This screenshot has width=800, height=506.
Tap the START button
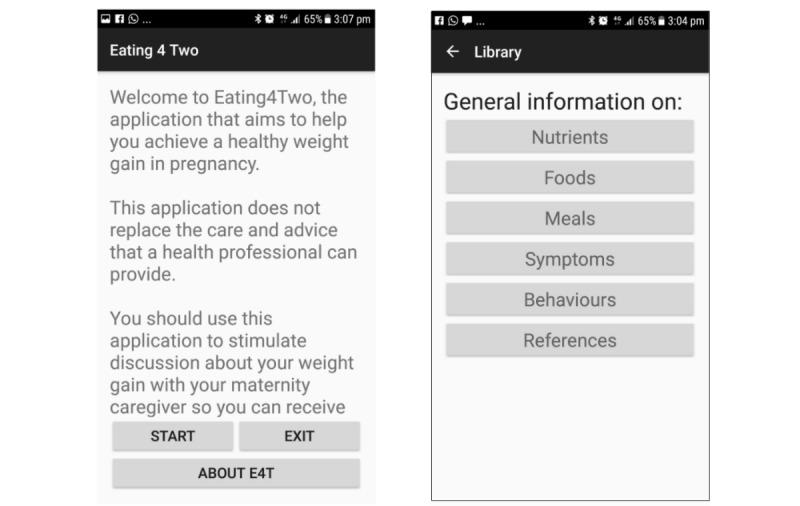[172, 436]
